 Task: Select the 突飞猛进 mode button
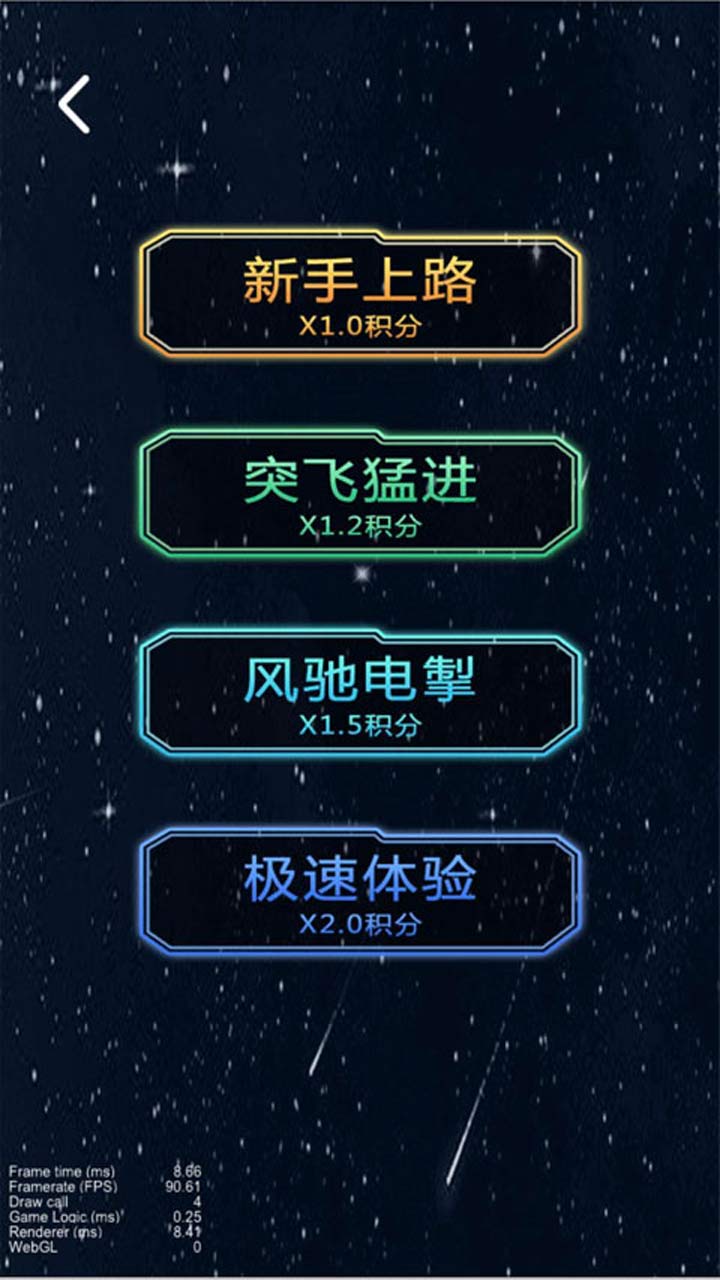[360, 485]
